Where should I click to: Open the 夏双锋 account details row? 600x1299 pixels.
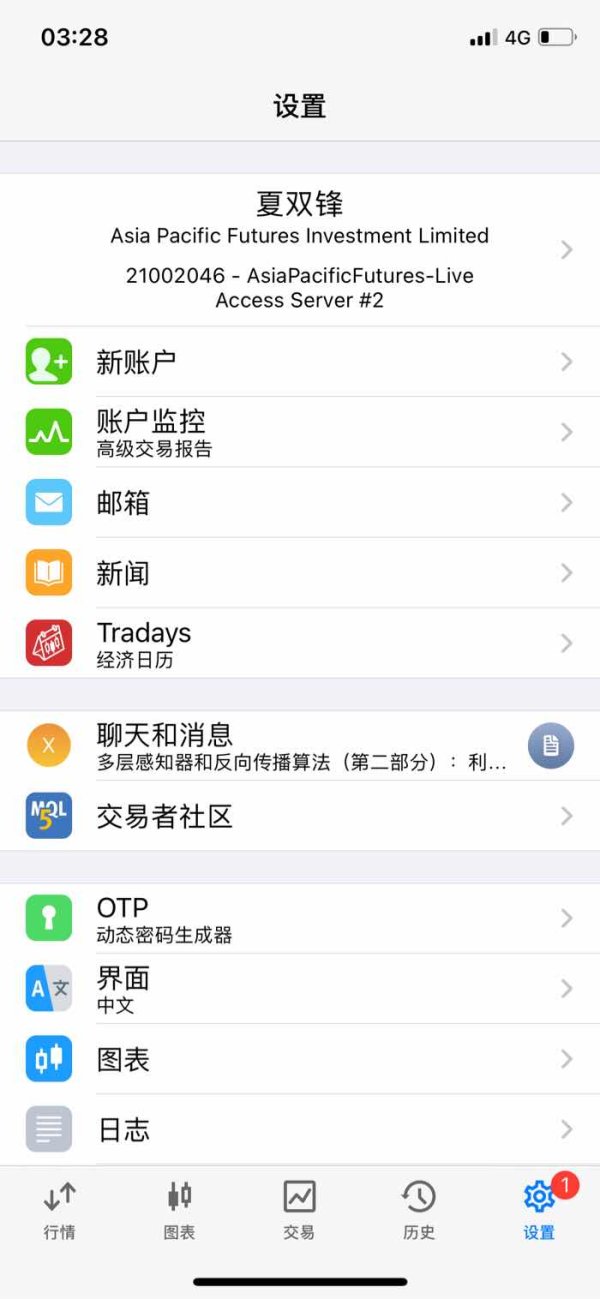pyautogui.click(x=300, y=249)
